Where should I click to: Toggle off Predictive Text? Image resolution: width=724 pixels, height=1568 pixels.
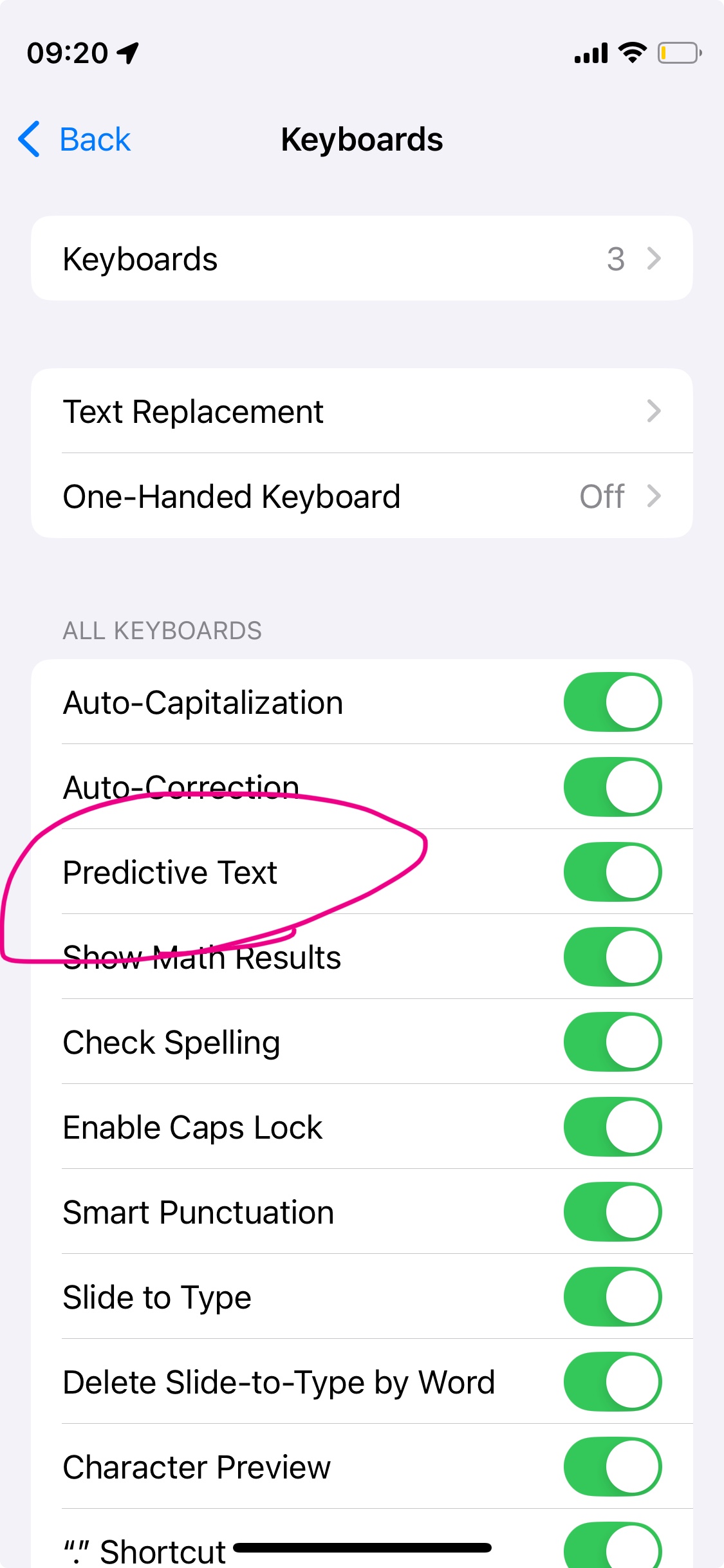pyautogui.click(x=612, y=872)
